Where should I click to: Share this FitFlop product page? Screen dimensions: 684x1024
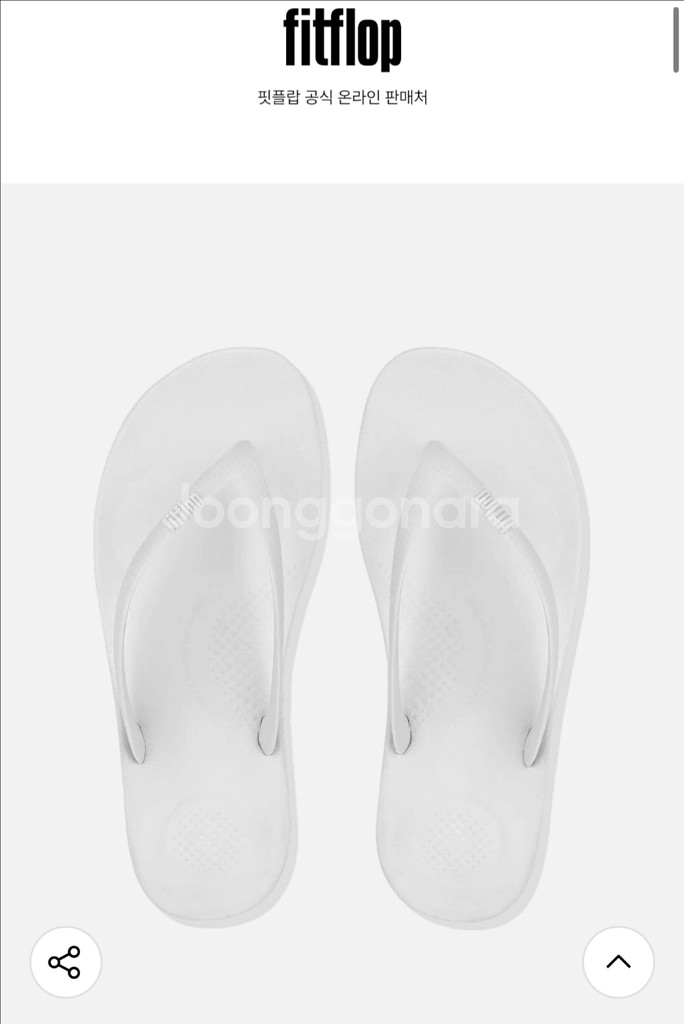click(65, 962)
